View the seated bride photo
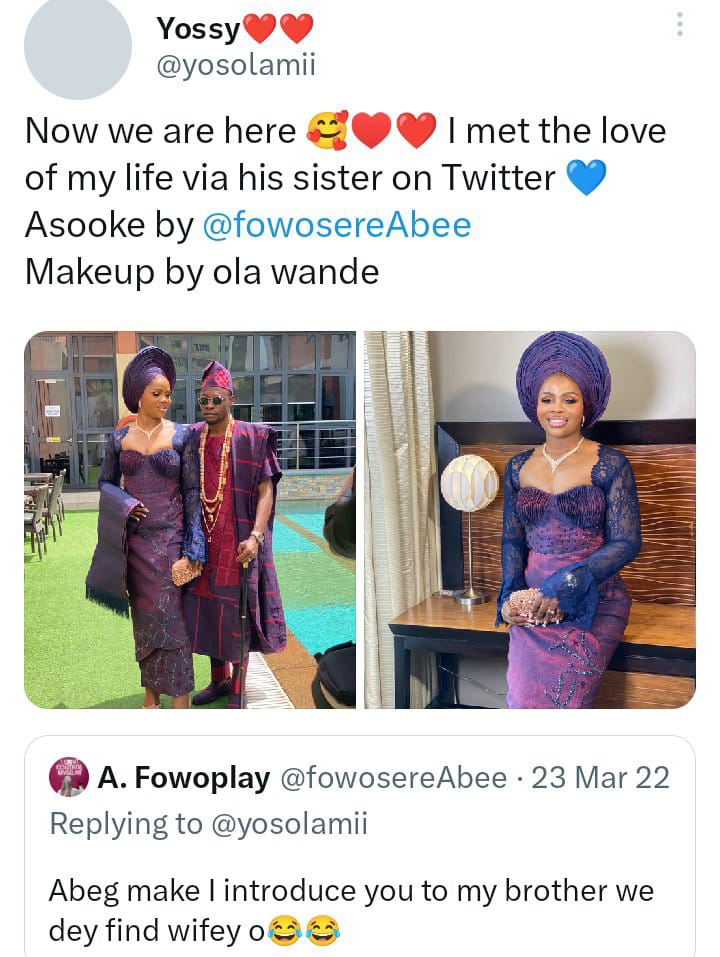 point(530,520)
